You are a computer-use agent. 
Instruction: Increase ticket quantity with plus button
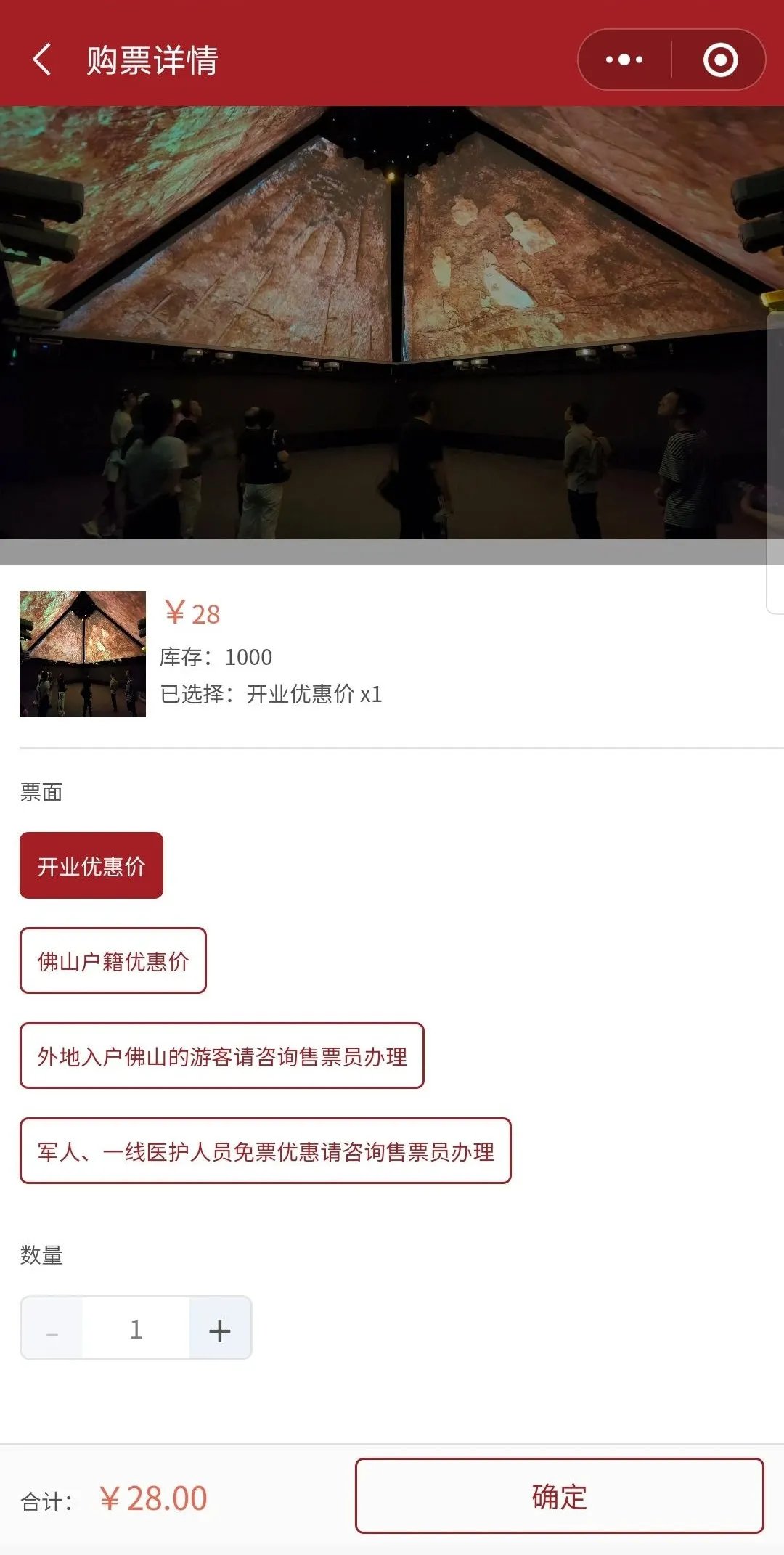(x=220, y=1329)
